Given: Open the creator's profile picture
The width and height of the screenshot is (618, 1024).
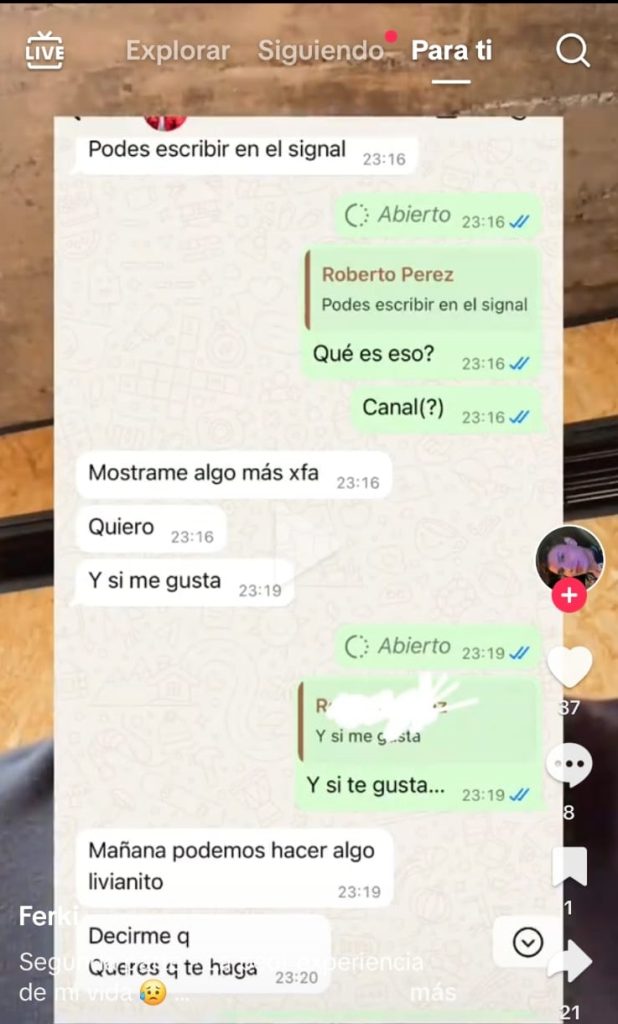Looking at the screenshot, I should [569, 558].
